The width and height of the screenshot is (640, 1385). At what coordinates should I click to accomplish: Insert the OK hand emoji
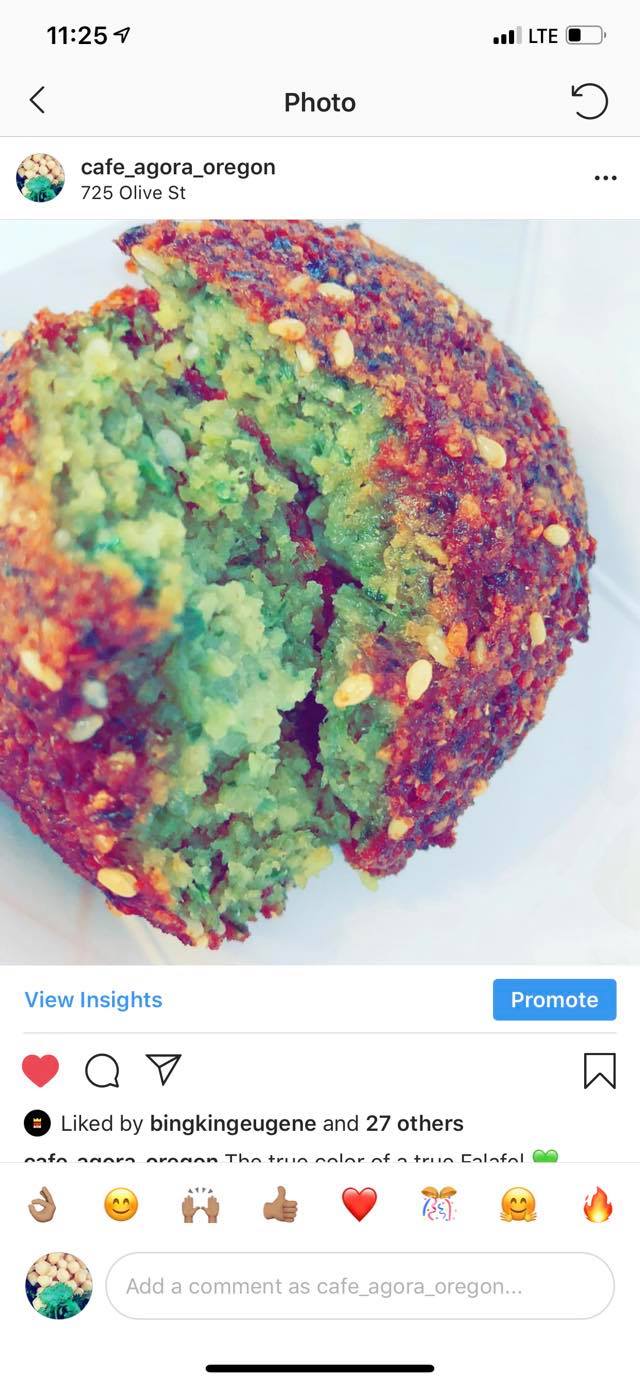click(x=42, y=1205)
